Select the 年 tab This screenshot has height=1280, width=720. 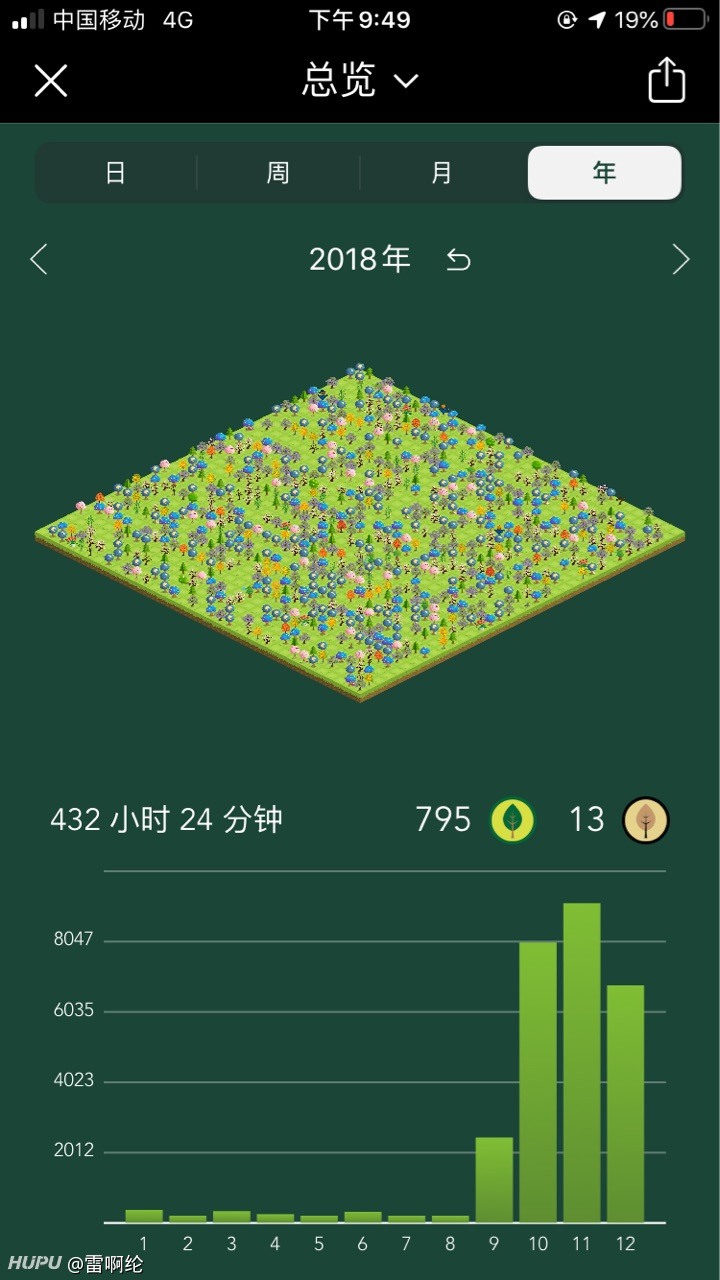[x=604, y=173]
